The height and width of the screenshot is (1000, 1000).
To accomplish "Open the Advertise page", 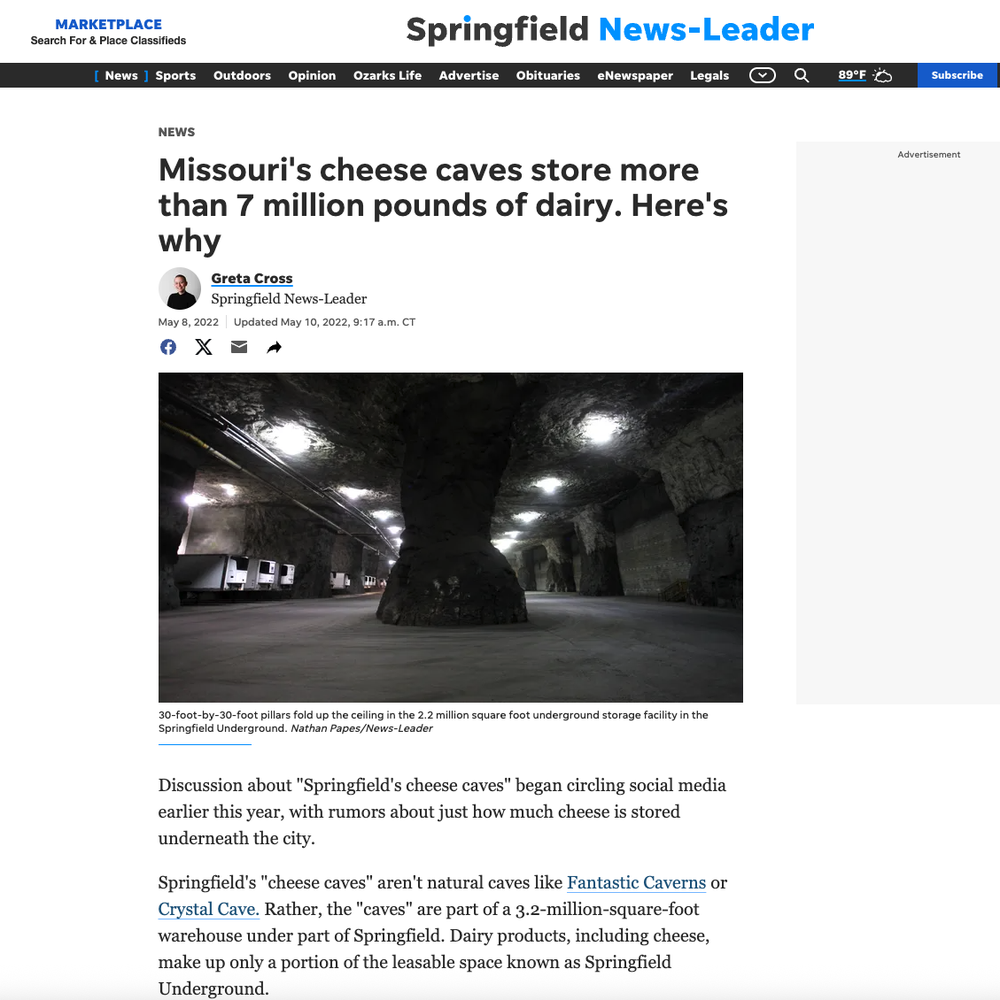I will (469, 75).
